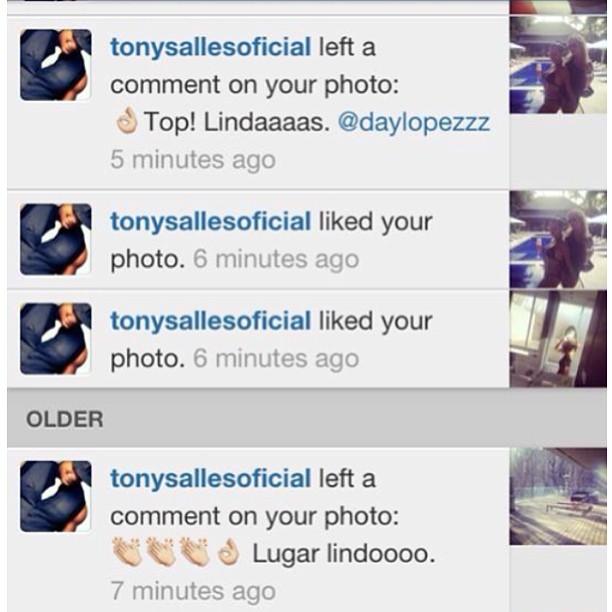Tap the avatar beside the "Top! Lindaaaas" comment

56,65
